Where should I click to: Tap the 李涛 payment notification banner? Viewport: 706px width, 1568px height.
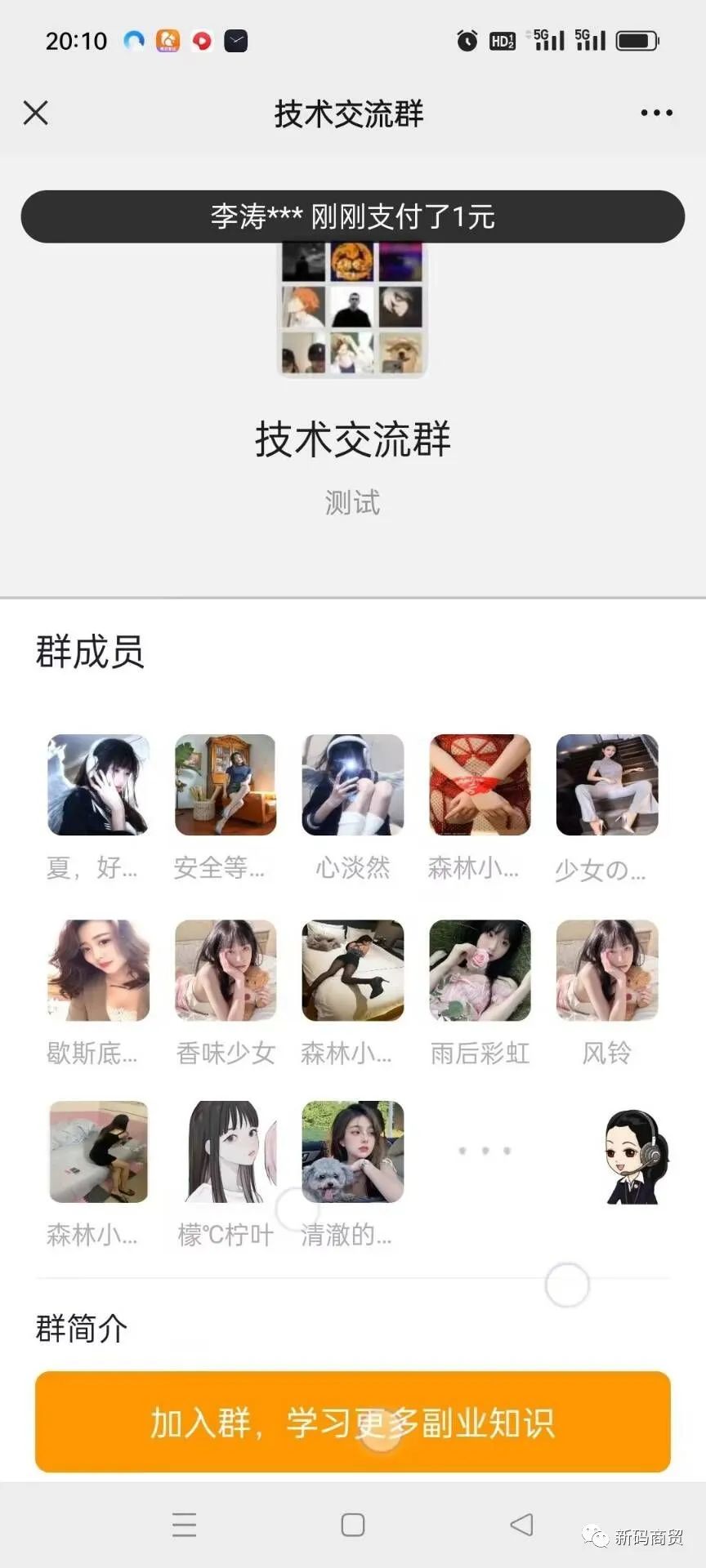[x=352, y=217]
